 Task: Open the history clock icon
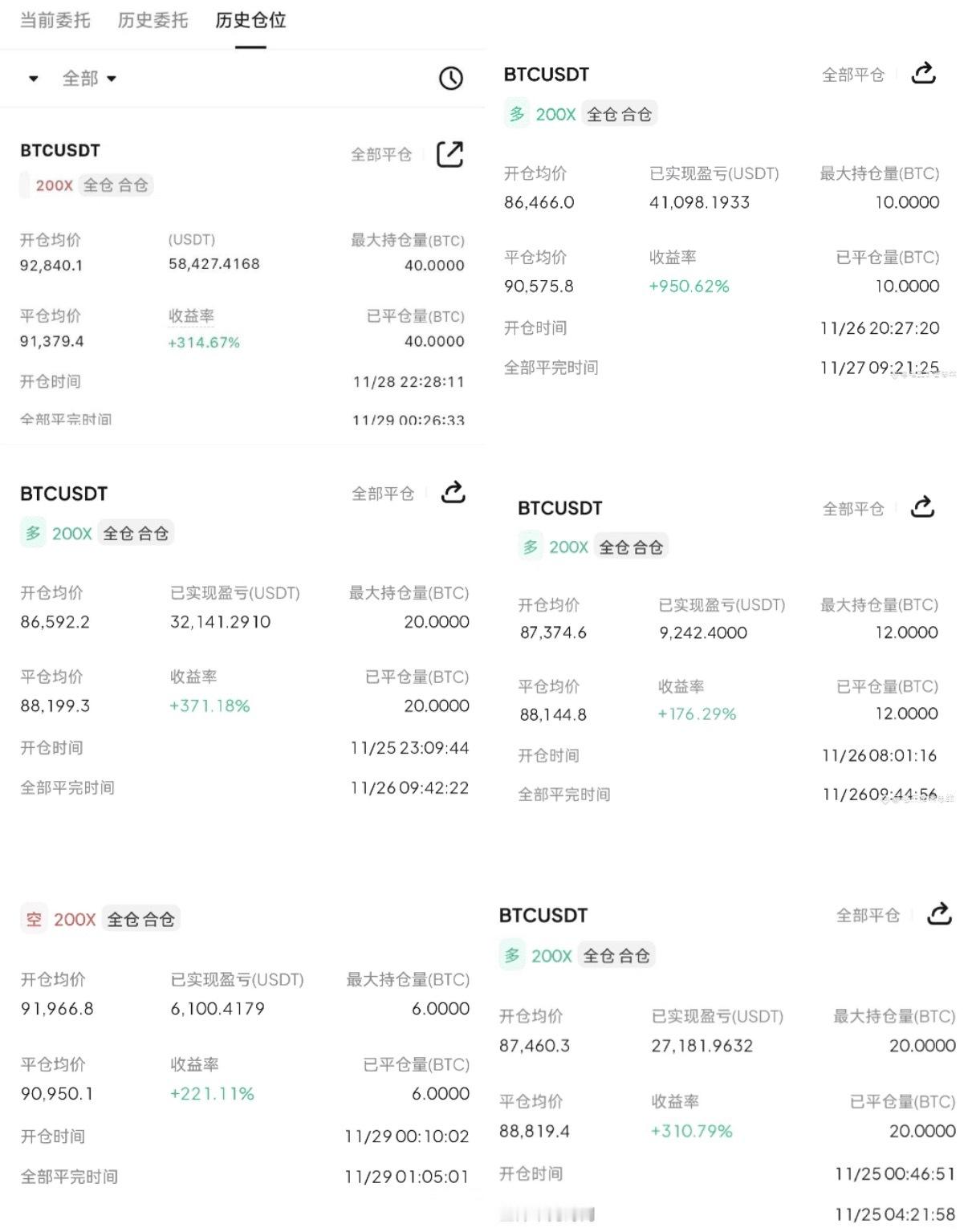tap(451, 79)
